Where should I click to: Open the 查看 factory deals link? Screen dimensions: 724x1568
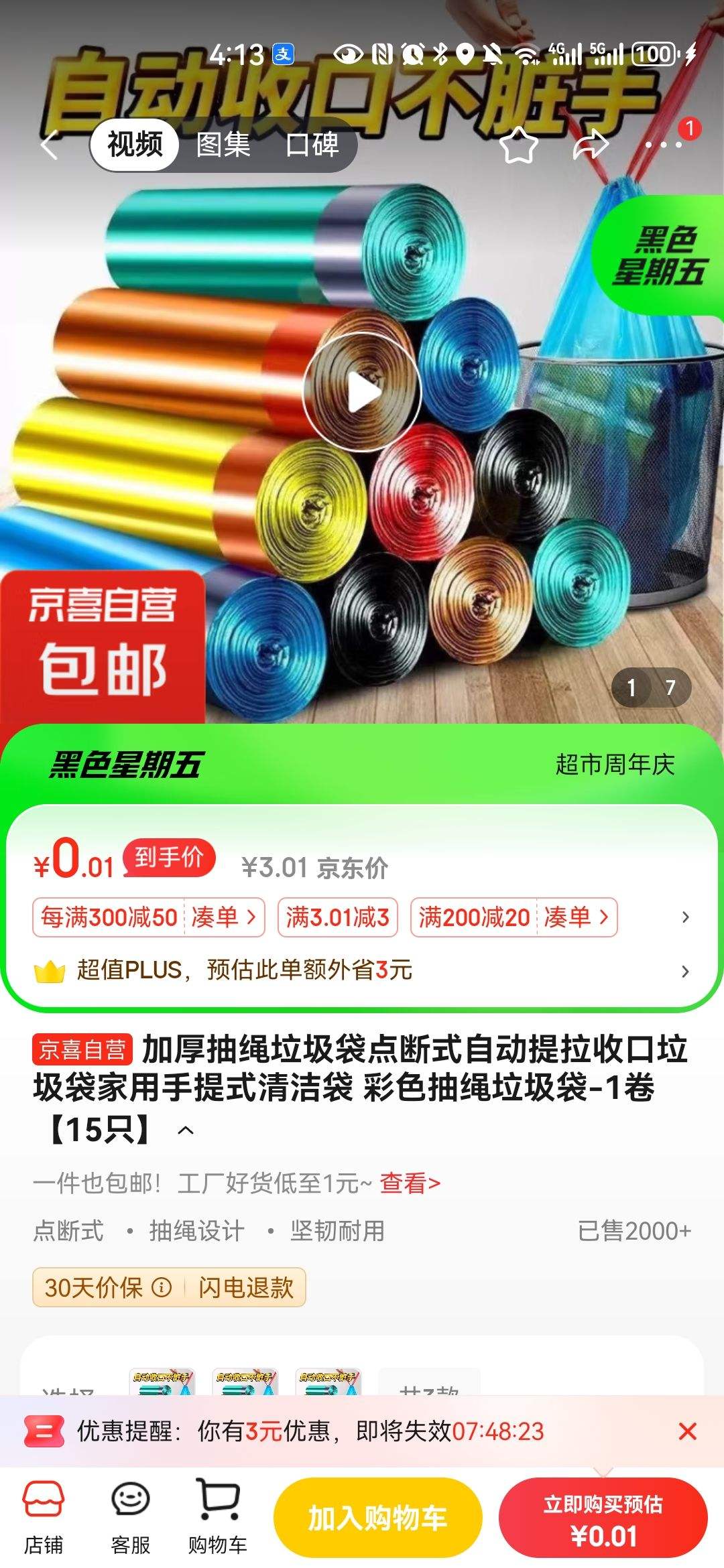point(404,1182)
